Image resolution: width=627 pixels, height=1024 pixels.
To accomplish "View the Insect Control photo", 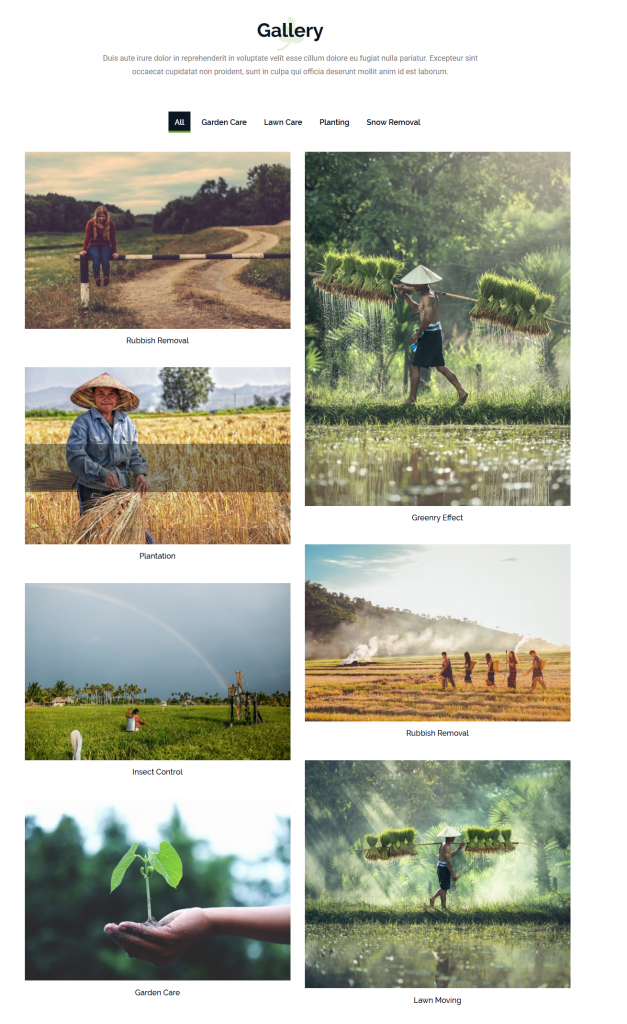I will 157,671.
